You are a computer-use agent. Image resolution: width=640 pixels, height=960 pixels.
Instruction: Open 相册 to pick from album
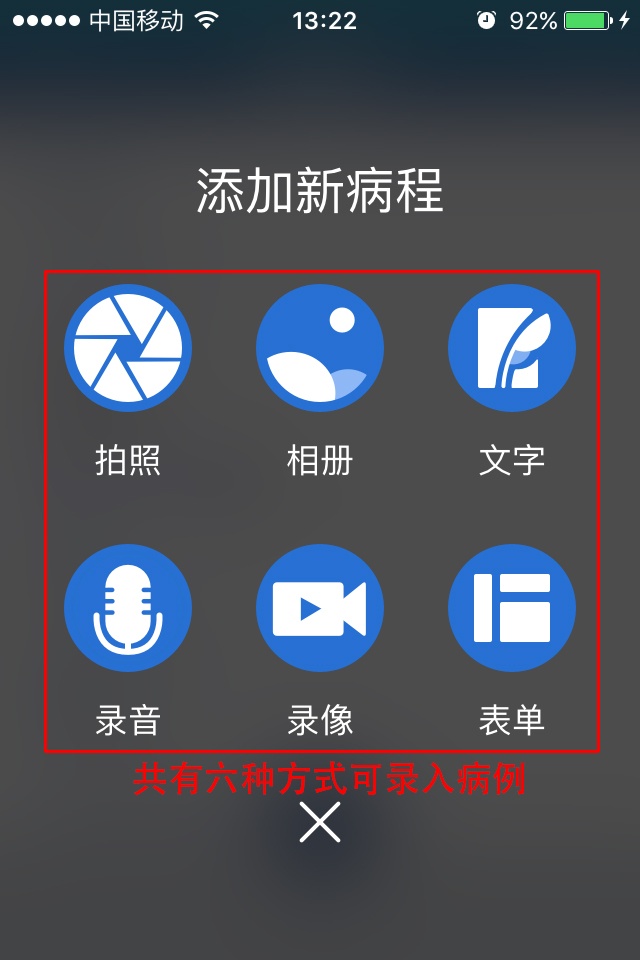320,348
